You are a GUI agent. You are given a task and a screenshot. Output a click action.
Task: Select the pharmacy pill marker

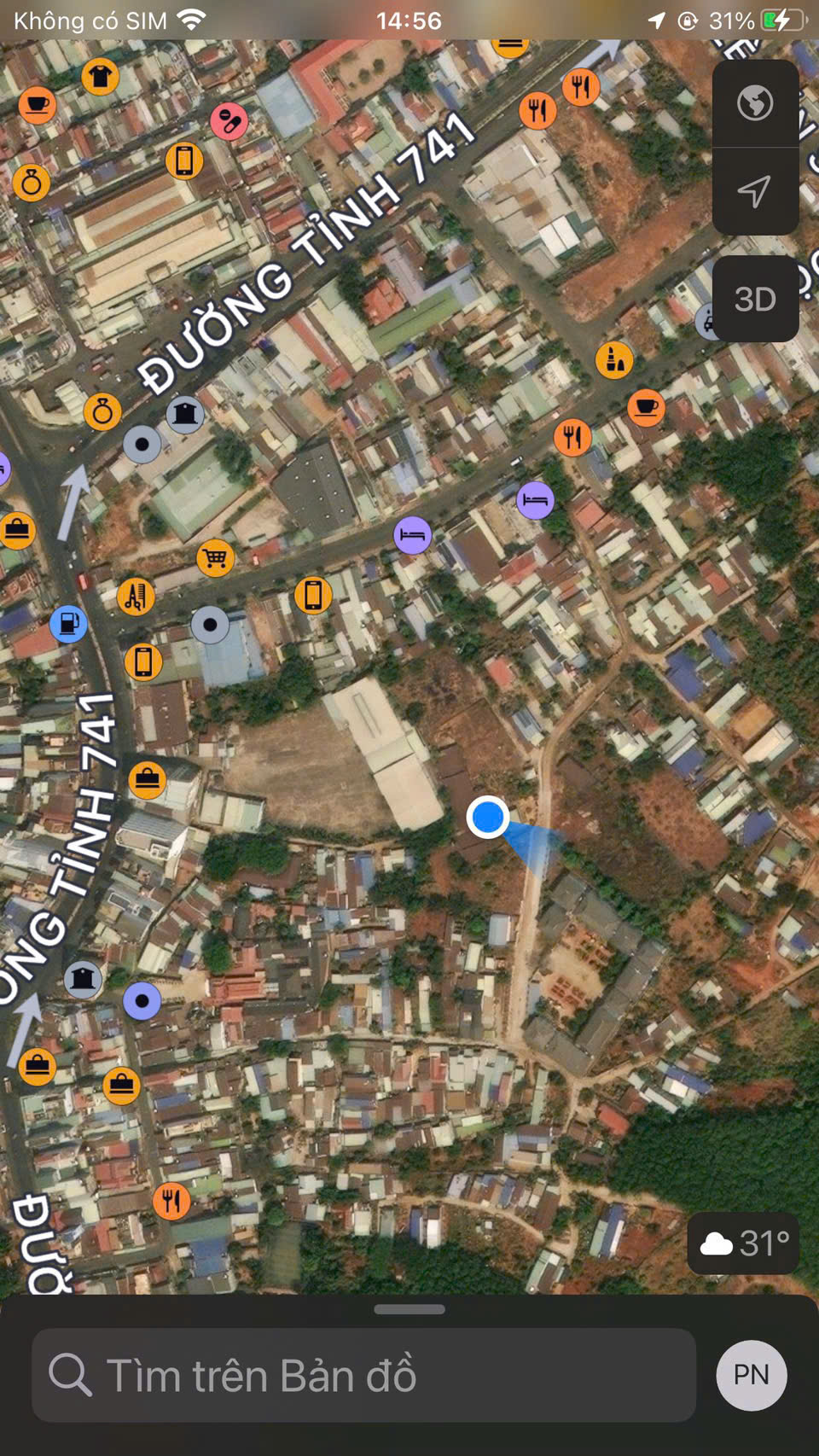click(229, 121)
